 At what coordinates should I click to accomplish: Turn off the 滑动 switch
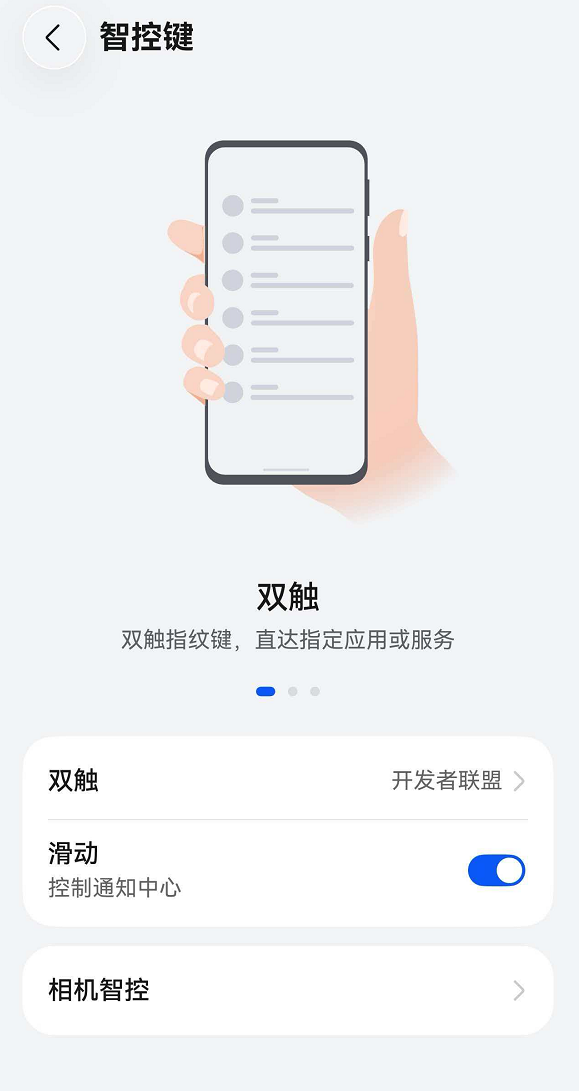[496, 870]
